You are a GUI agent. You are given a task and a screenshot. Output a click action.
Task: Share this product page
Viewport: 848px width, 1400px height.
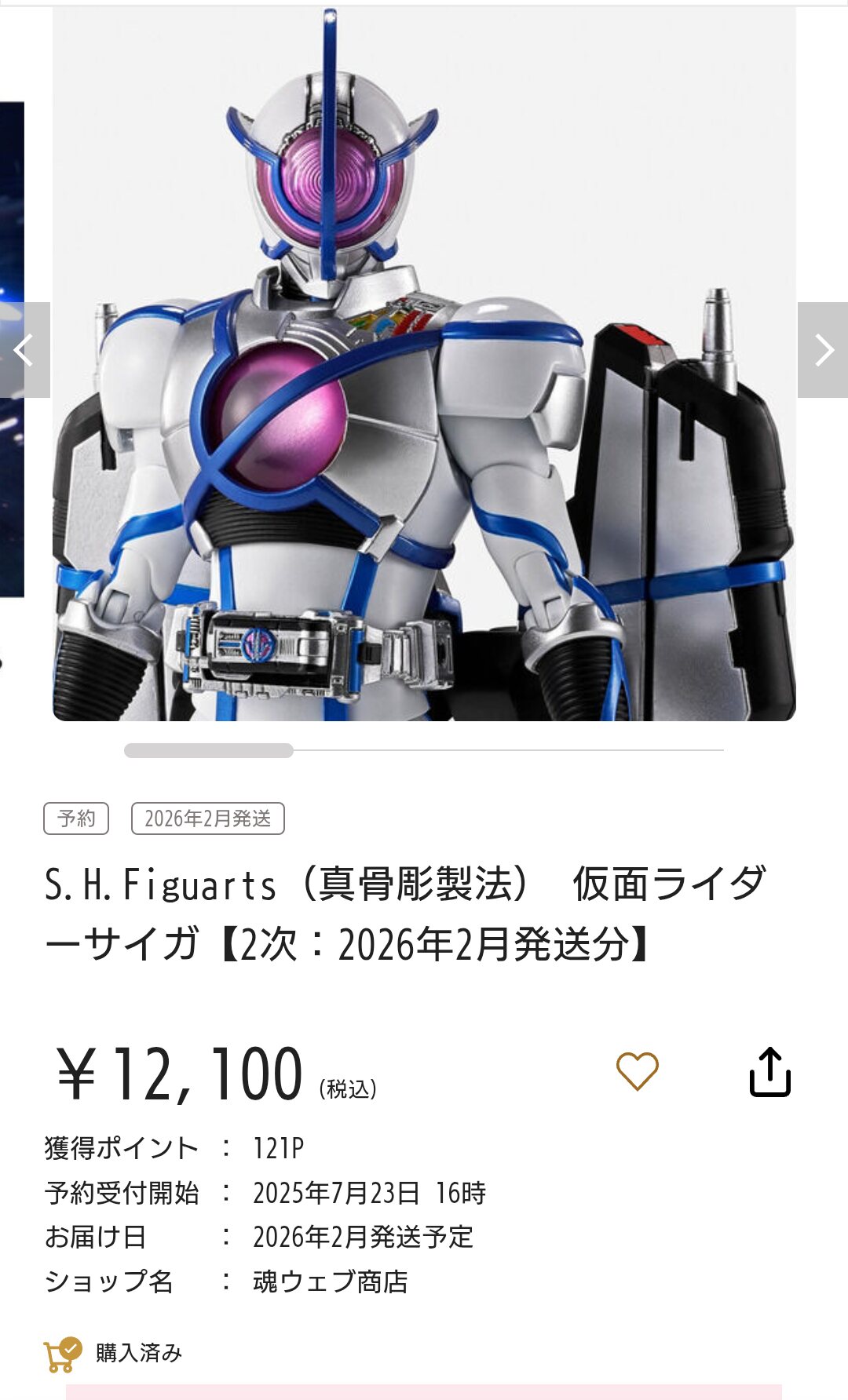769,1072
